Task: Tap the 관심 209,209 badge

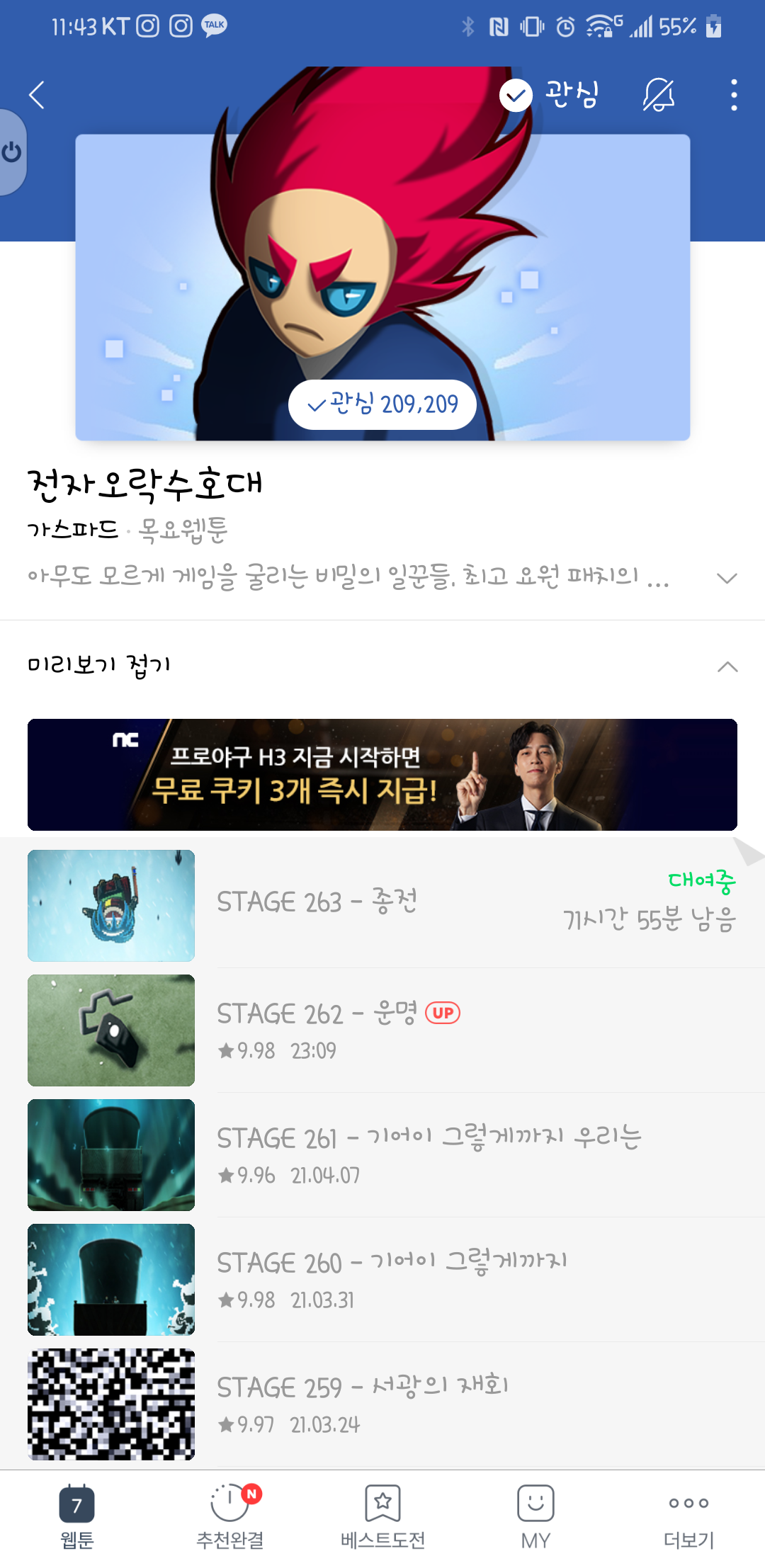Action: [x=382, y=404]
